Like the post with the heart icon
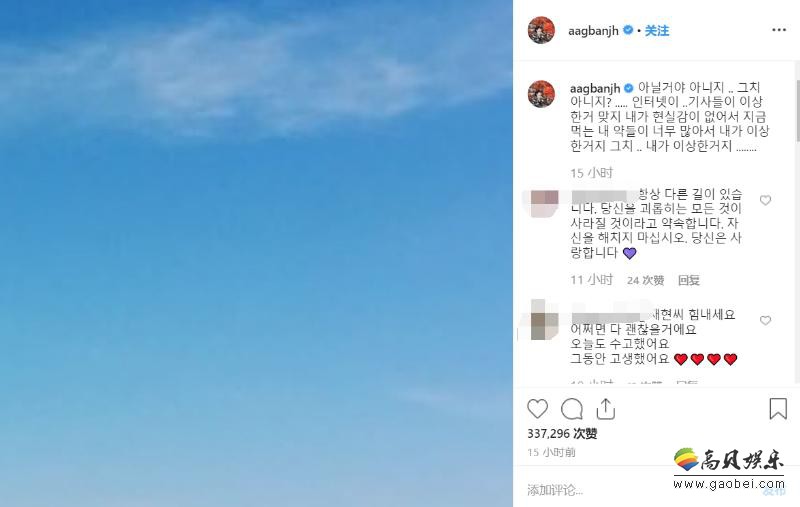The width and height of the screenshot is (800, 507). point(538,409)
